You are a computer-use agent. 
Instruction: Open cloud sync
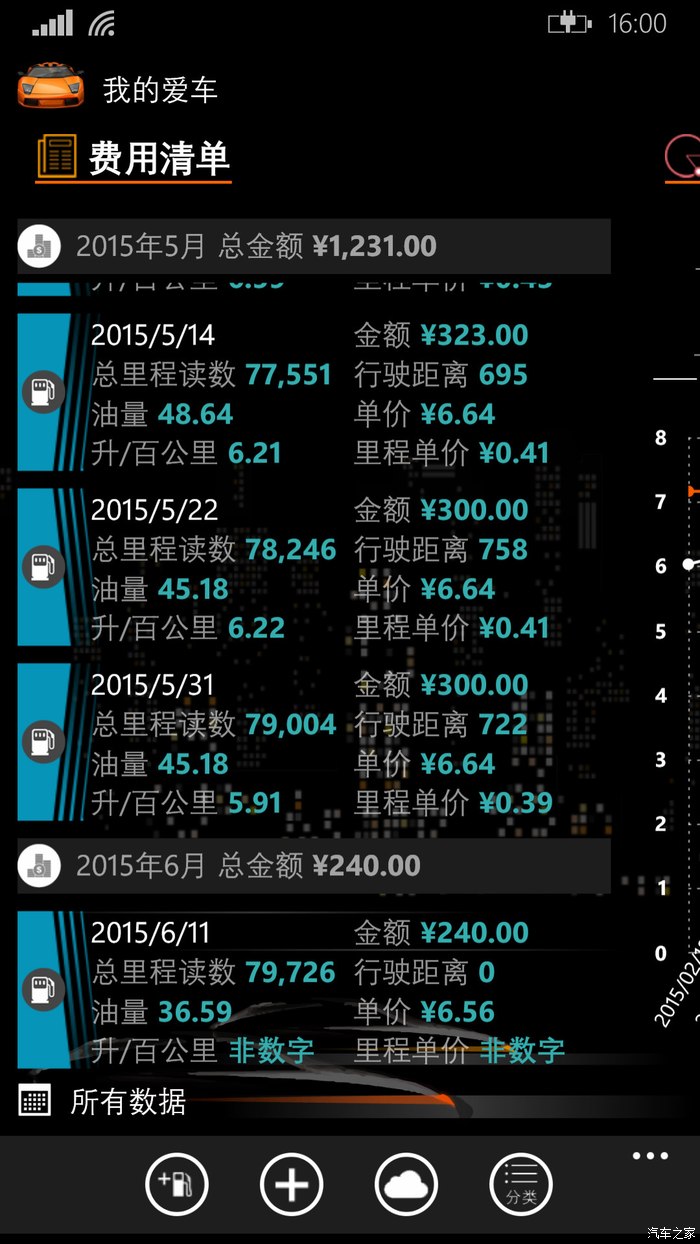(x=406, y=1186)
